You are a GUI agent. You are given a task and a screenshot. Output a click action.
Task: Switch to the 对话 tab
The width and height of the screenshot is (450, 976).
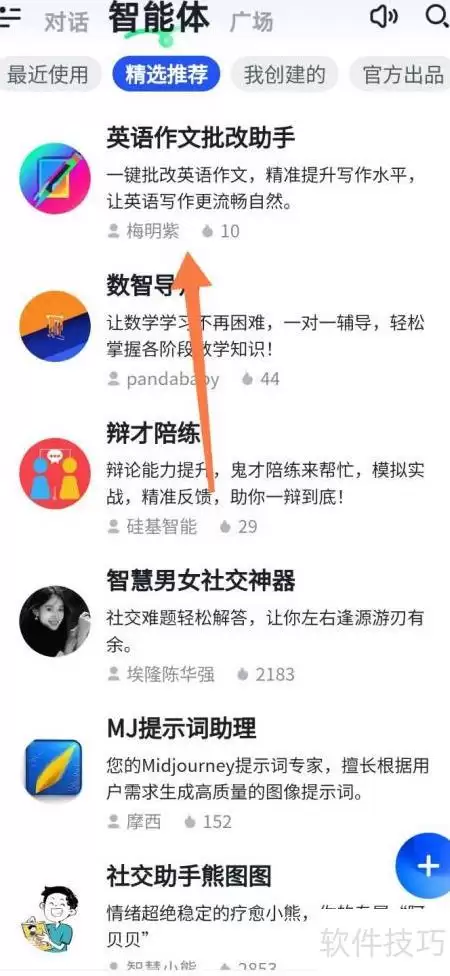click(67, 22)
